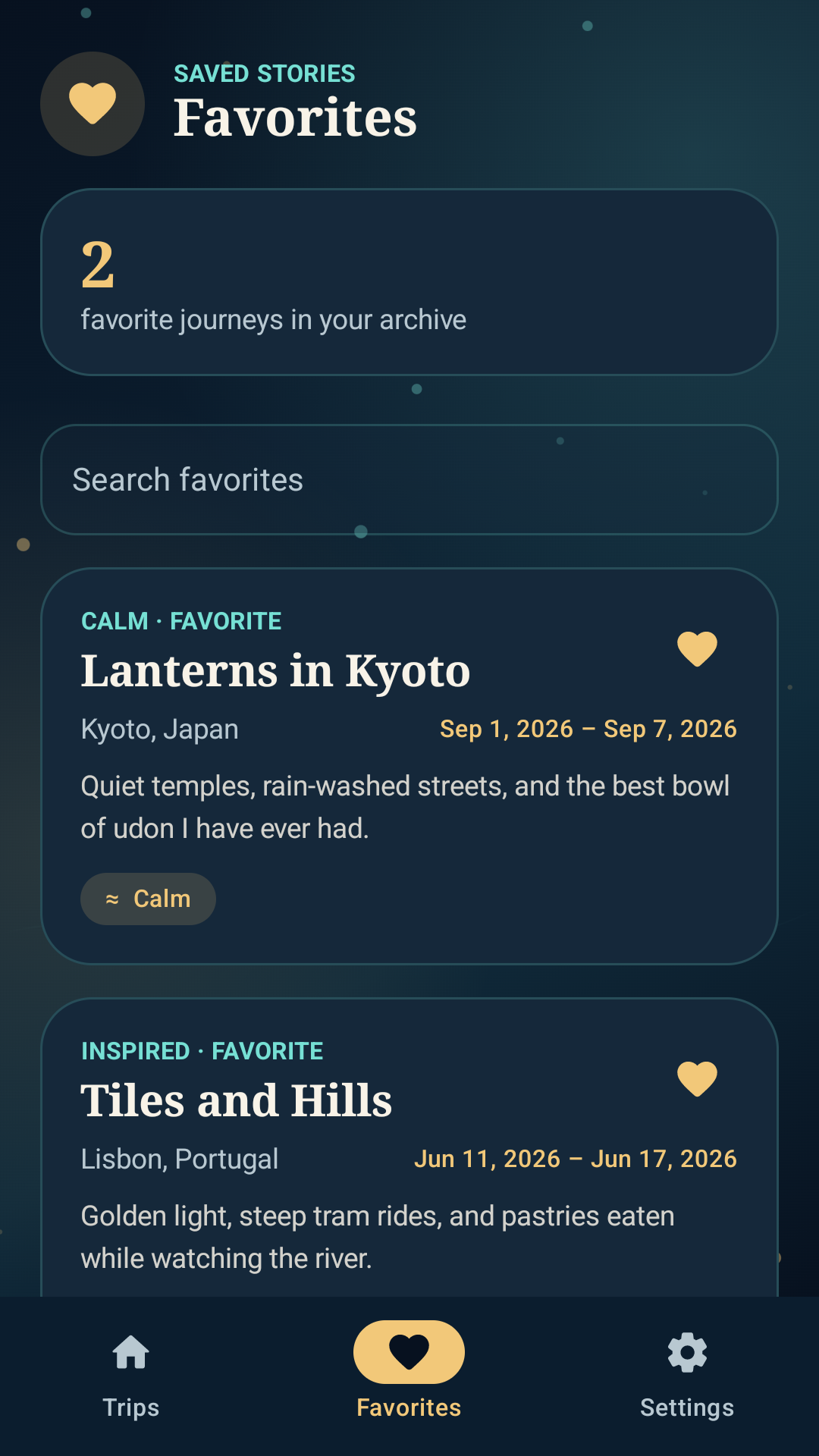This screenshot has height=1456, width=819.
Task: Remove the favorite heart from Tiles and Hills
Action: 697,1079
